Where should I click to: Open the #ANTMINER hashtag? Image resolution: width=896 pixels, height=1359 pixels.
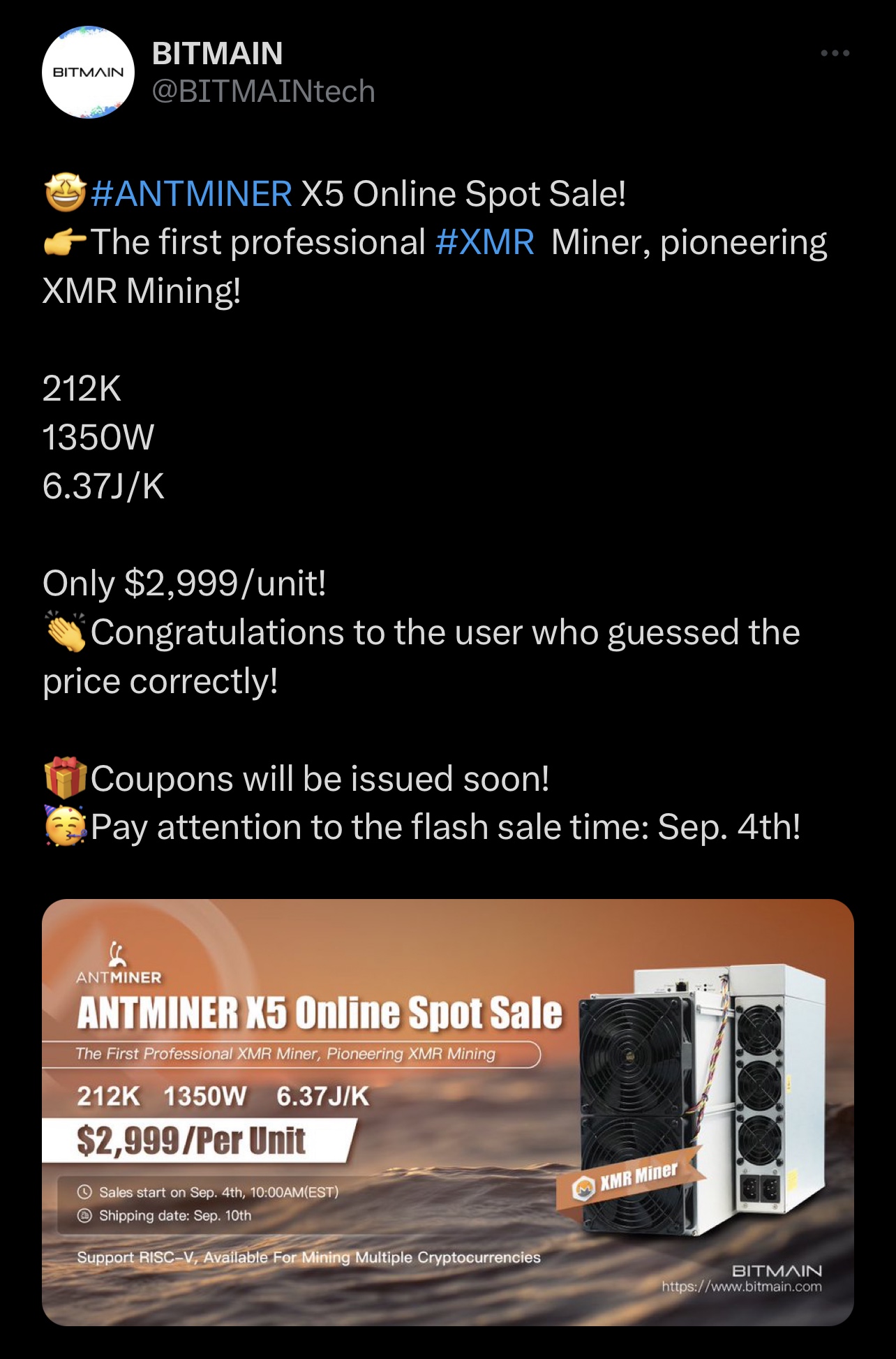tap(191, 193)
